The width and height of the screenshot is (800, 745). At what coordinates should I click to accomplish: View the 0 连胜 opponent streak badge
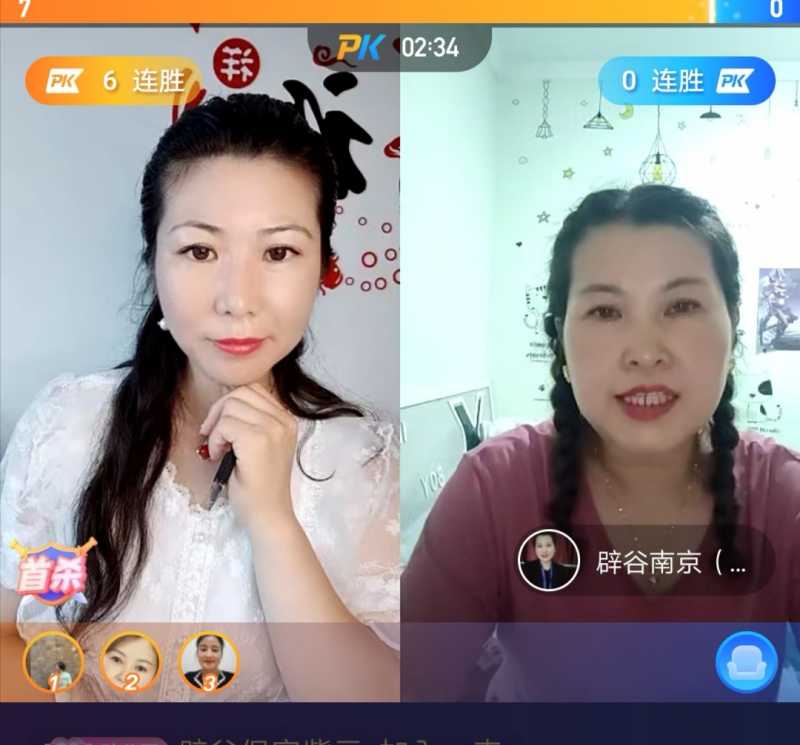(686, 81)
